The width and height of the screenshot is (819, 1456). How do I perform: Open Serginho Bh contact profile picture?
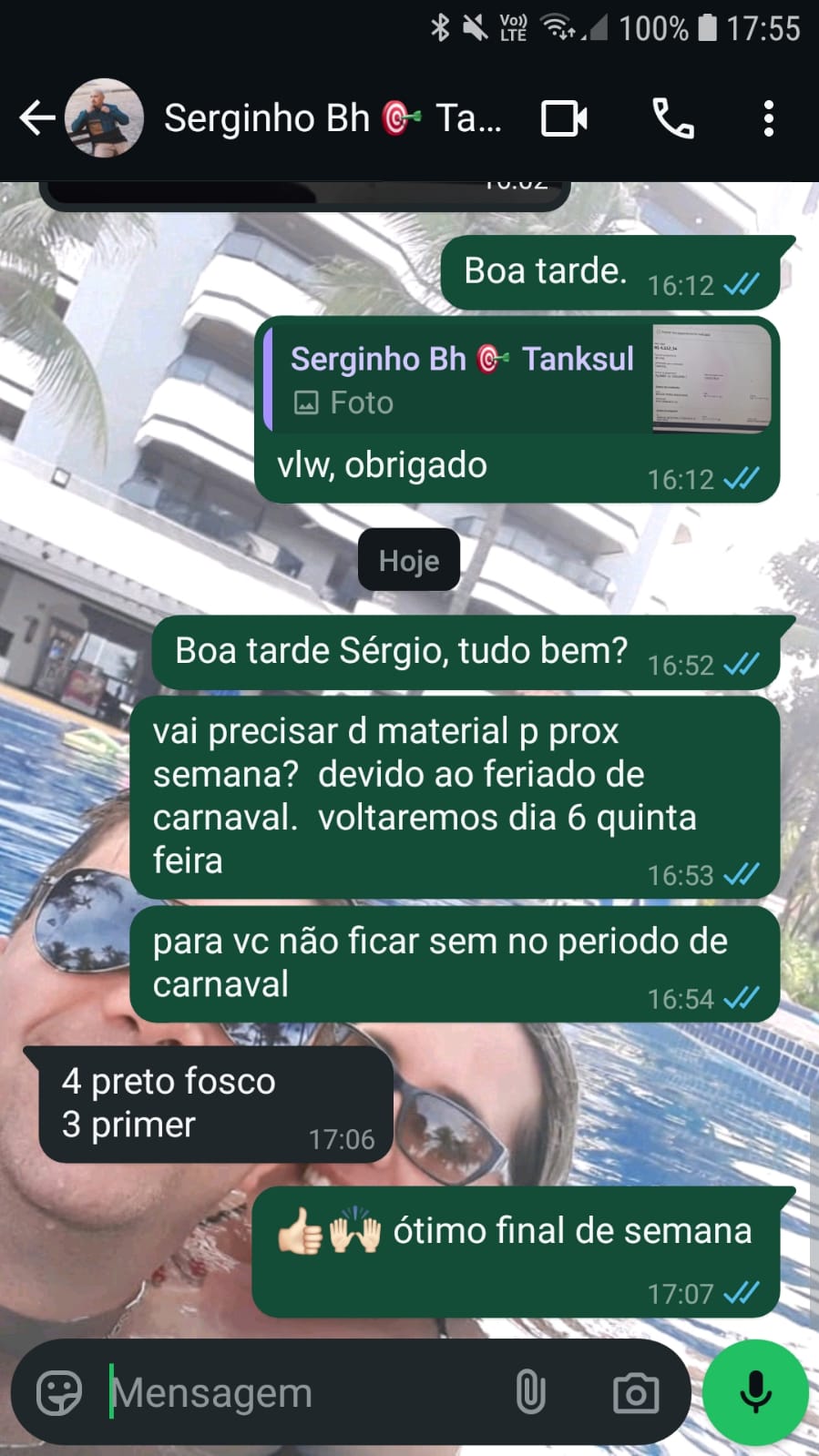point(105,118)
